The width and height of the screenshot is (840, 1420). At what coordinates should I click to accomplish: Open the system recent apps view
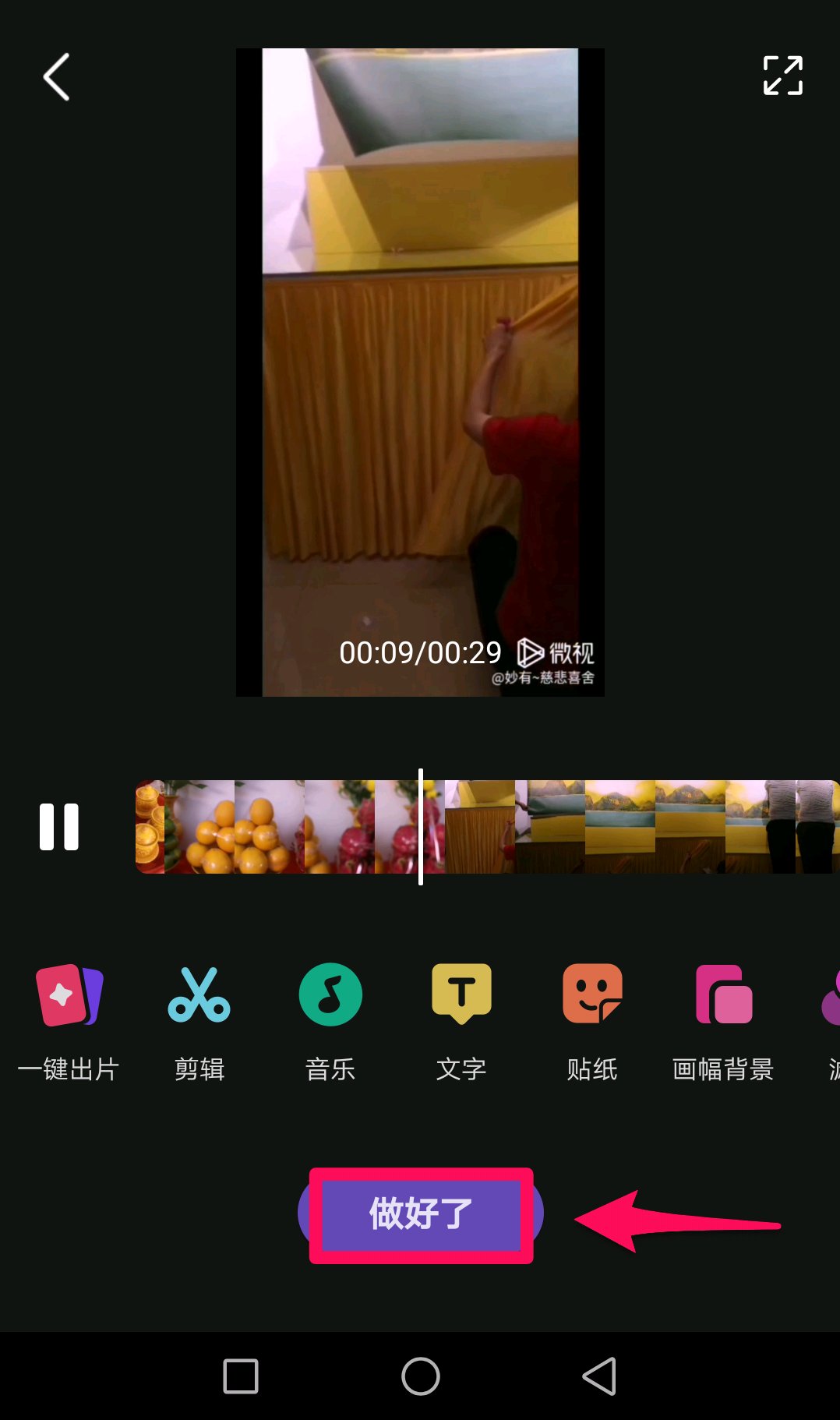(x=241, y=1376)
